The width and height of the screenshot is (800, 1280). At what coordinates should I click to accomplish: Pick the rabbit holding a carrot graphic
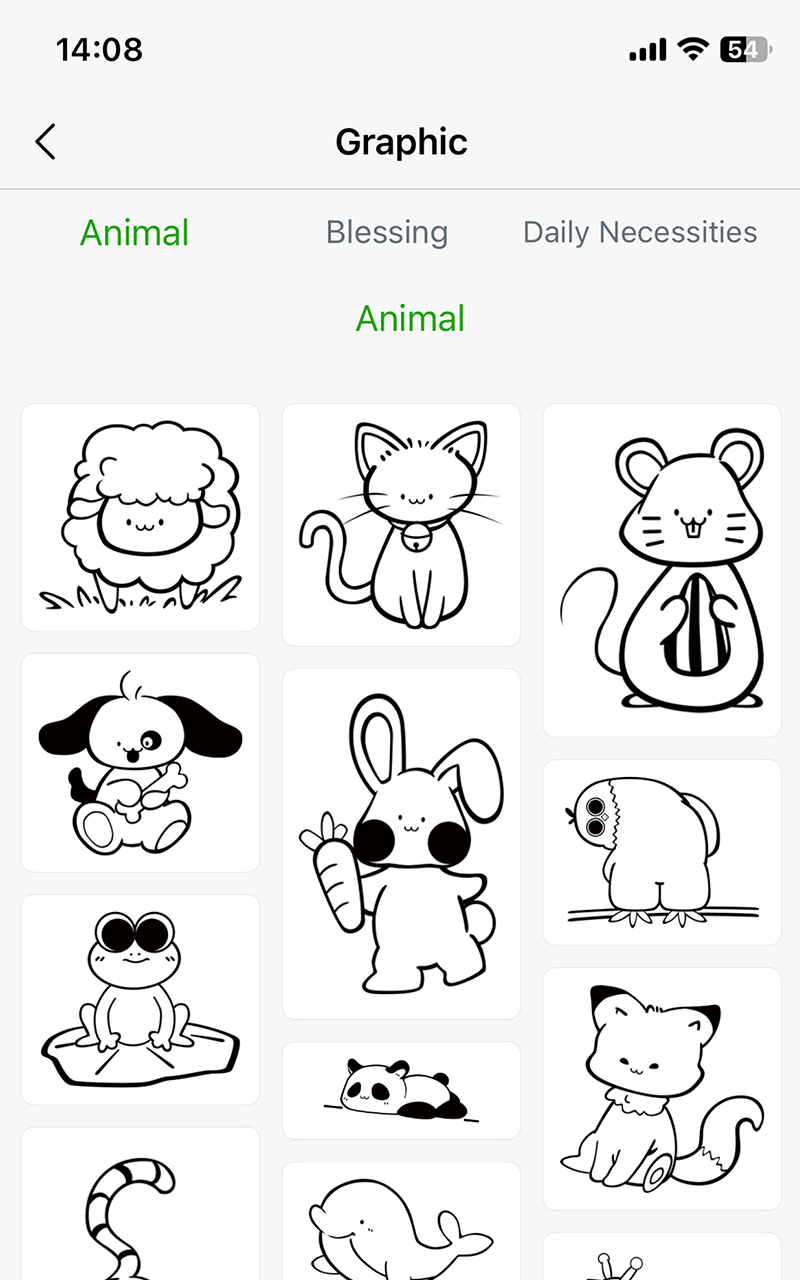pyautogui.click(x=400, y=842)
